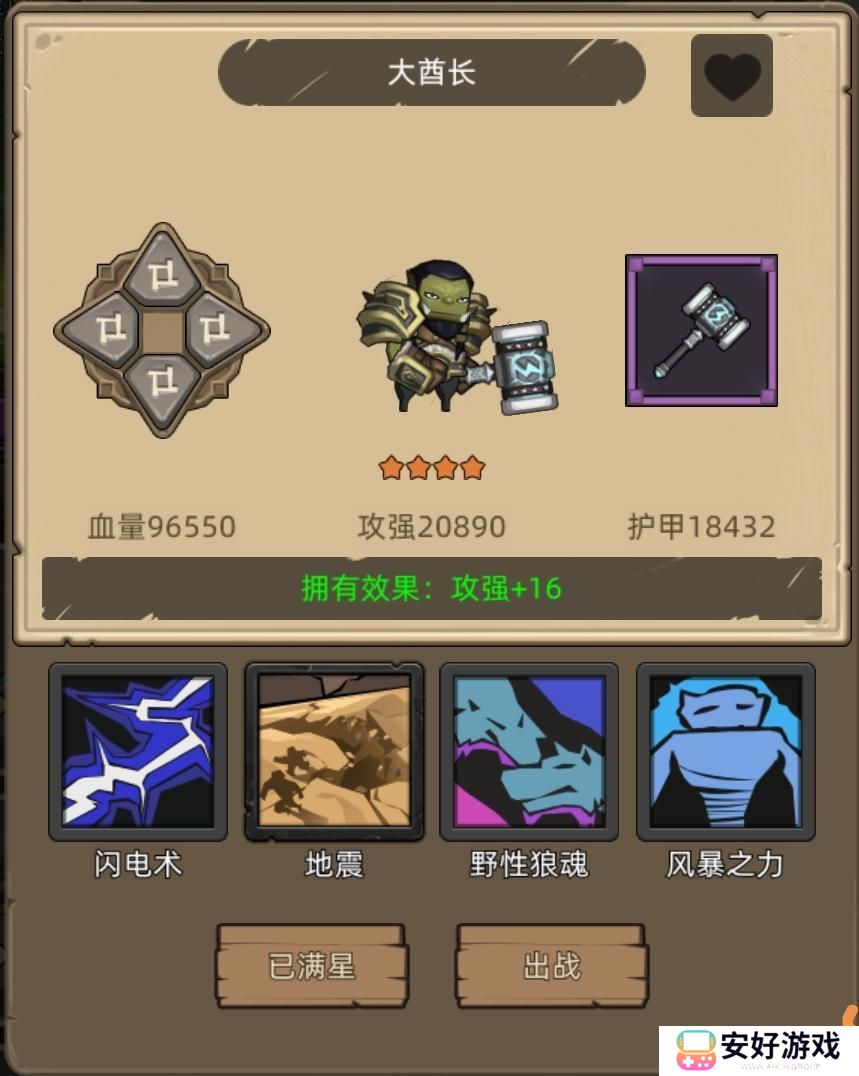Tap the 已满星 button
The width and height of the screenshot is (859, 1076).
coord(312,967)
